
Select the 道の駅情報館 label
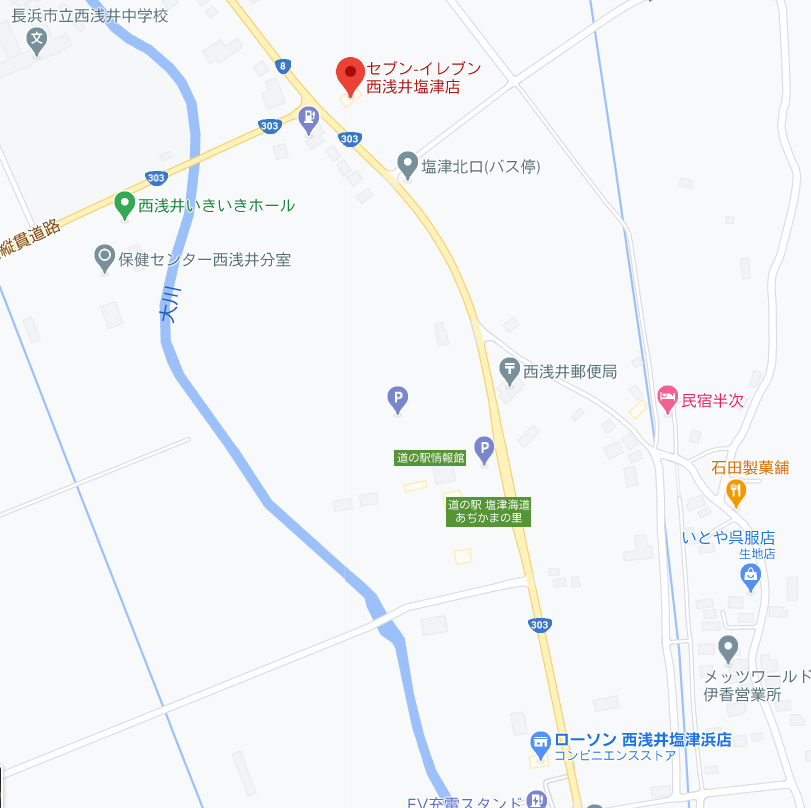tap(430, 458)
